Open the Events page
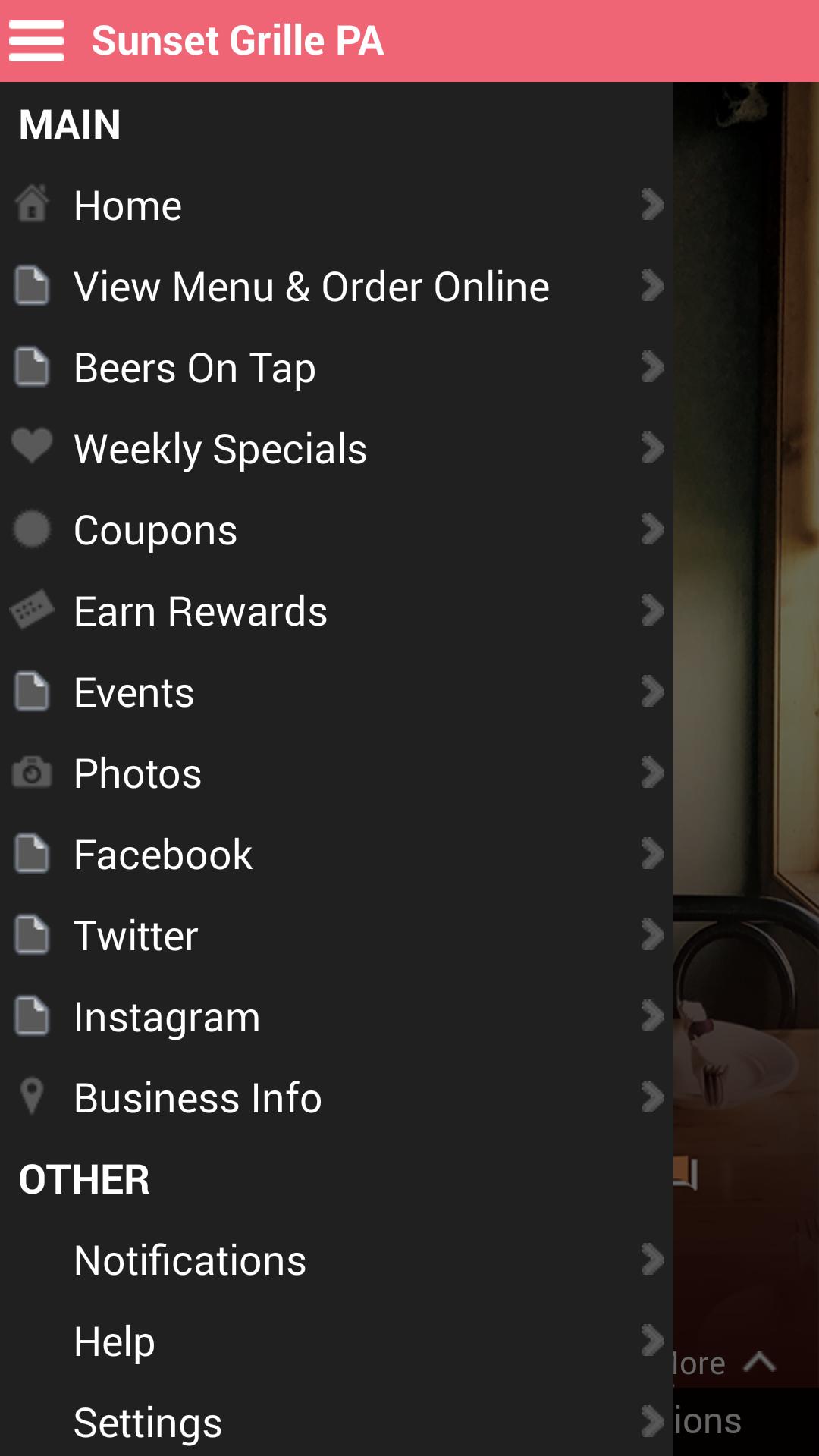The height and width of the screenshot is (1456, 819). tap(134, 692)
